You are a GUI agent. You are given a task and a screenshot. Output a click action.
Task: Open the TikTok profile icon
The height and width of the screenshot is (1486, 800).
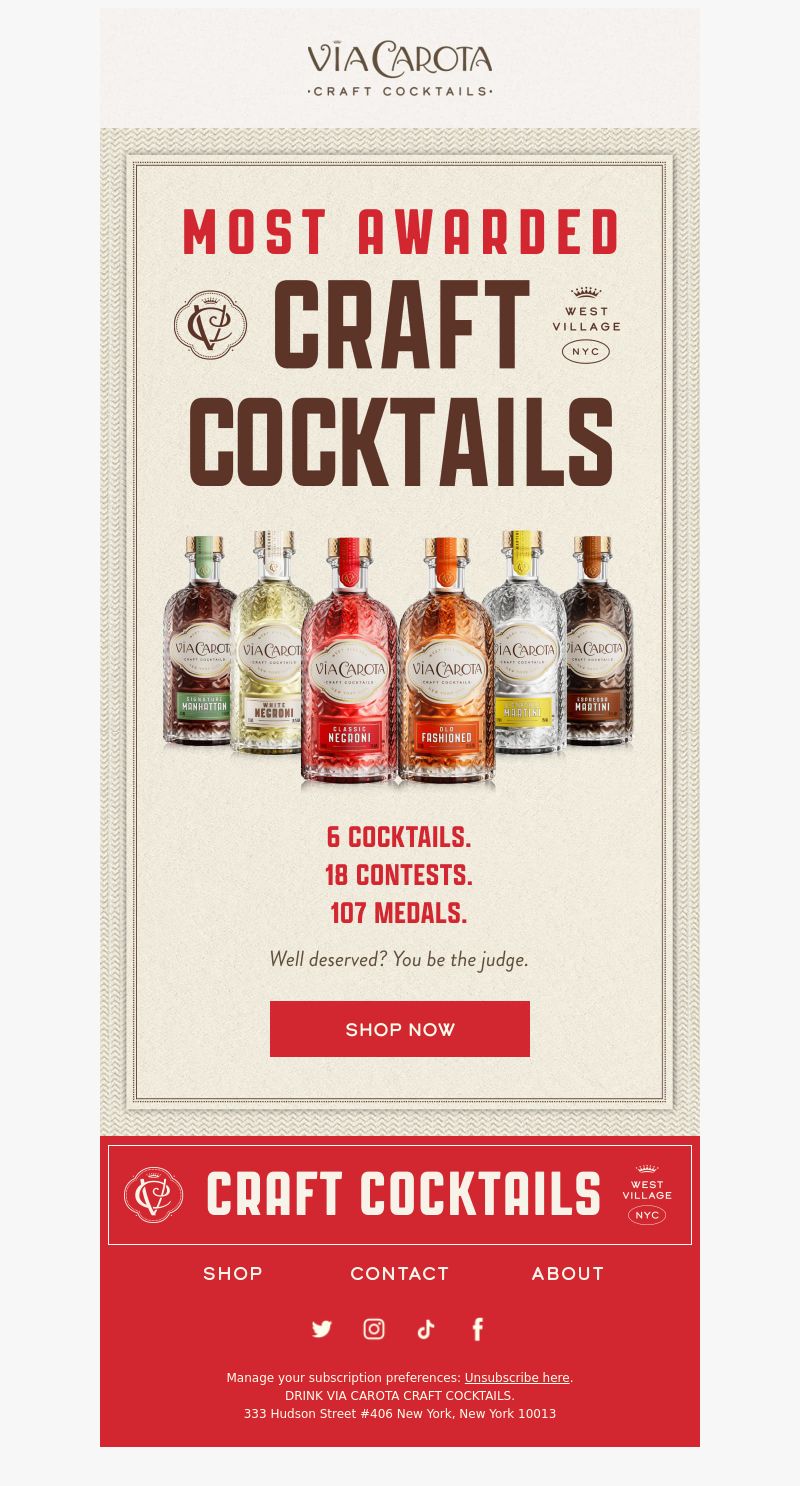[x=426, y=1329]
